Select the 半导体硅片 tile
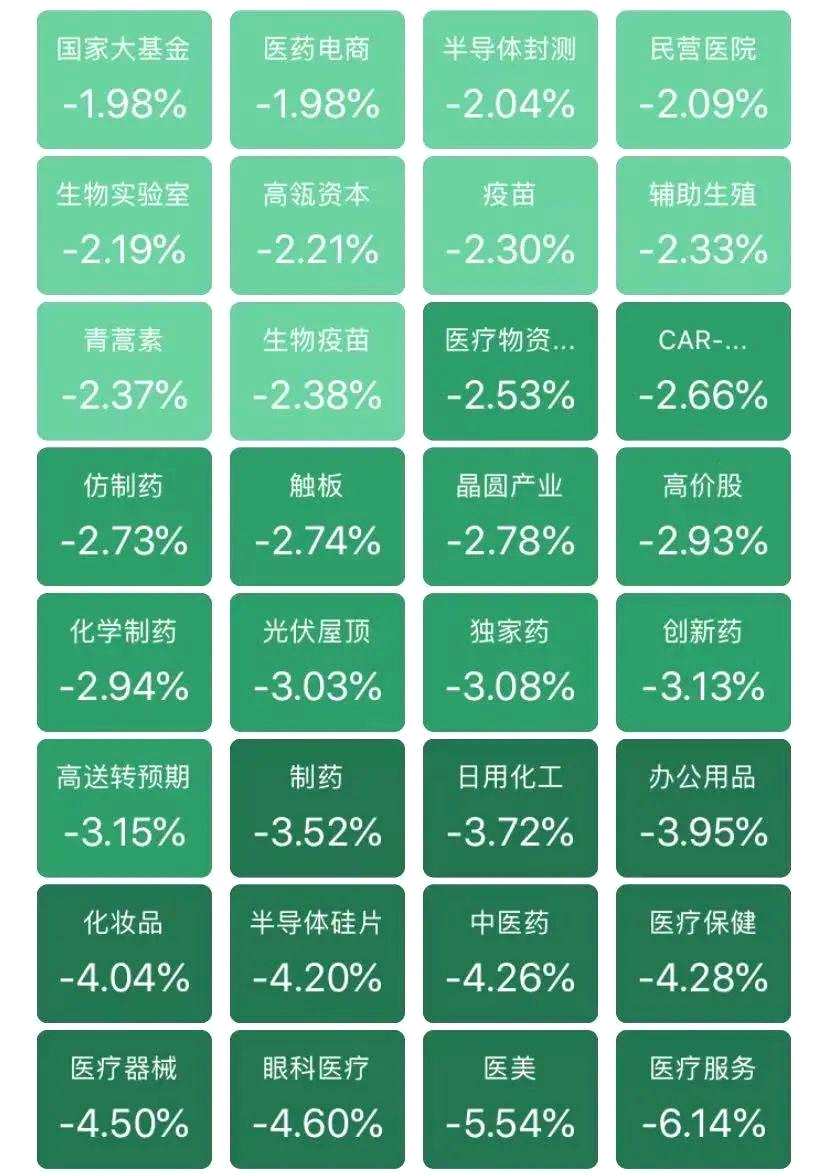 coord(317,953)
